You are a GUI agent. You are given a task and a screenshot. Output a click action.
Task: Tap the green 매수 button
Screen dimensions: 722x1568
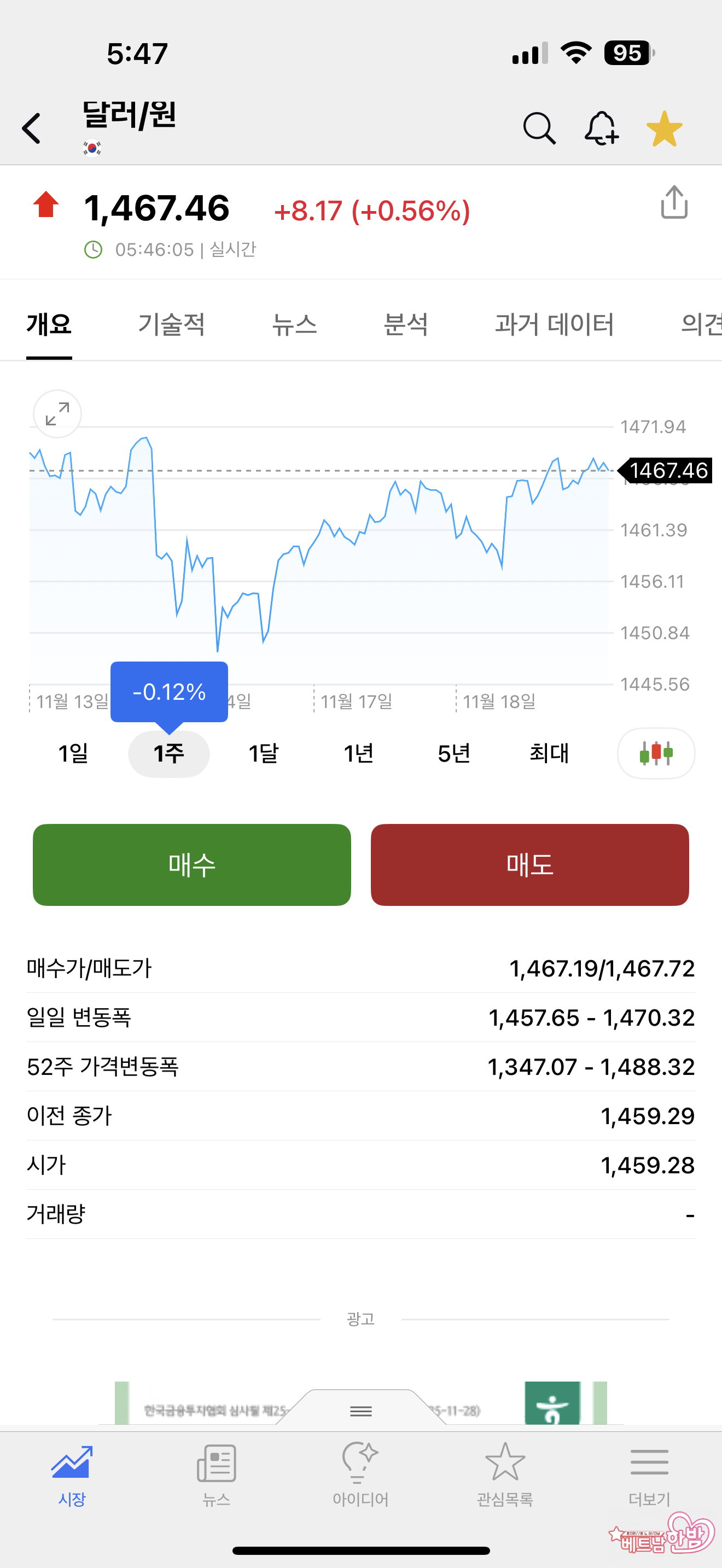pyautogui.click(x=192, y=865)
